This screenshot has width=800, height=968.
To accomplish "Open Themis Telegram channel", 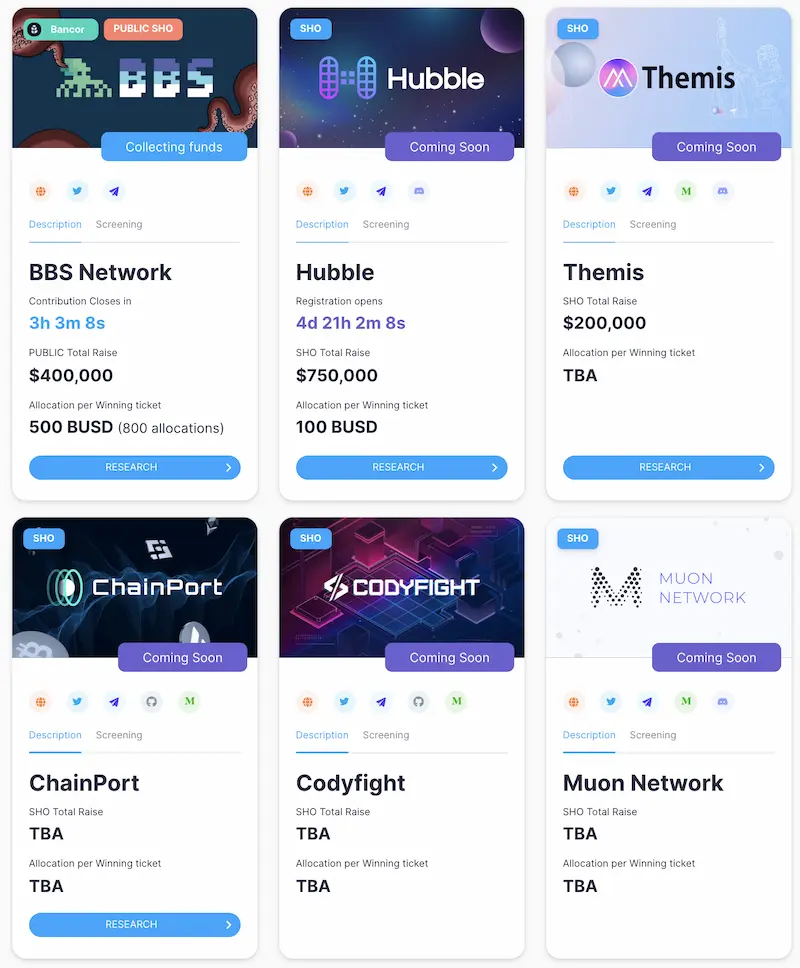I will coord(648,191).
